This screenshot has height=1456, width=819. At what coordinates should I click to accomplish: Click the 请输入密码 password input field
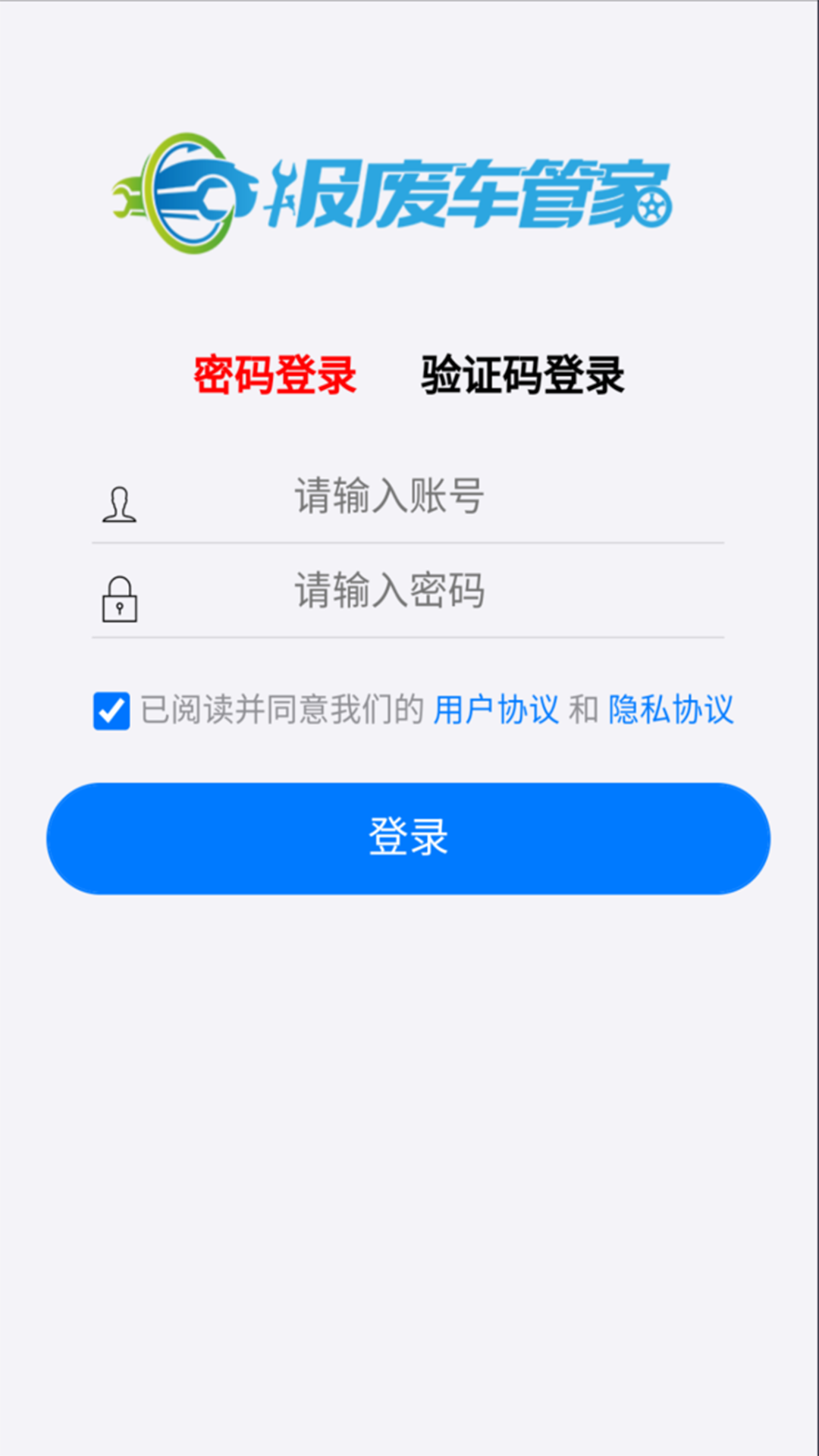tap(409, 595)
